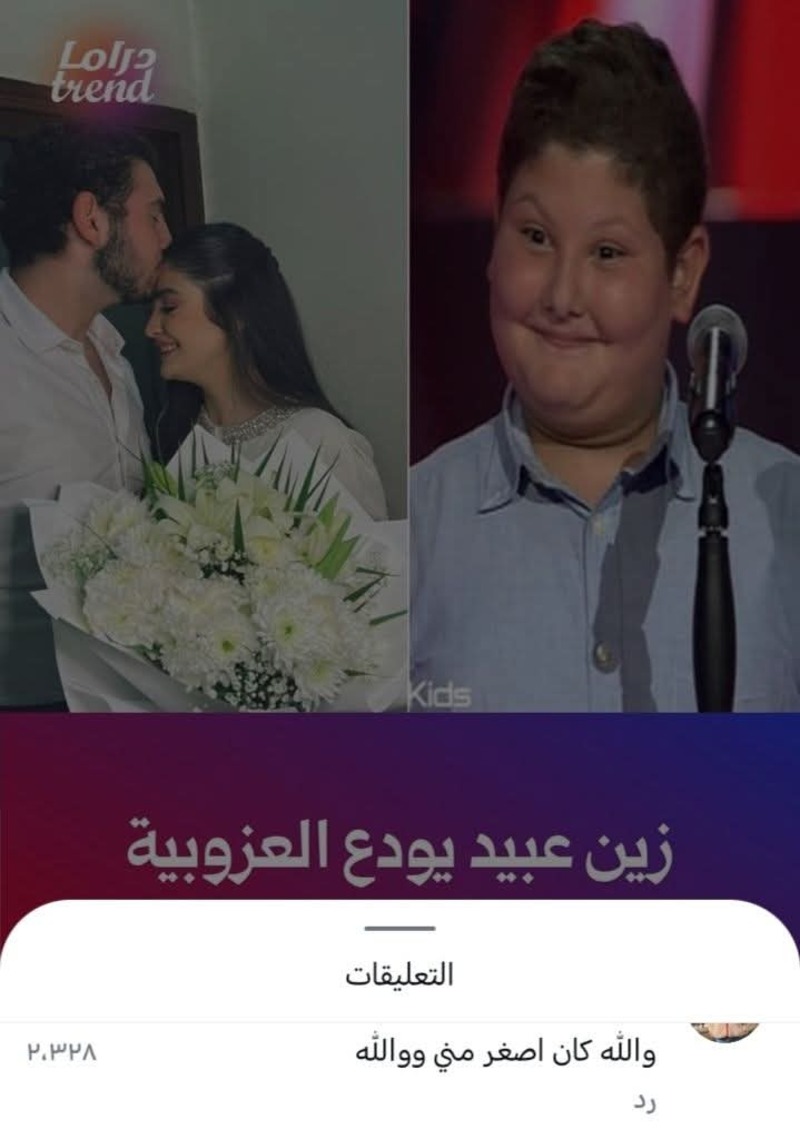Reply to the comment via رد
800x1139 pixels.
click(644, 1102)
